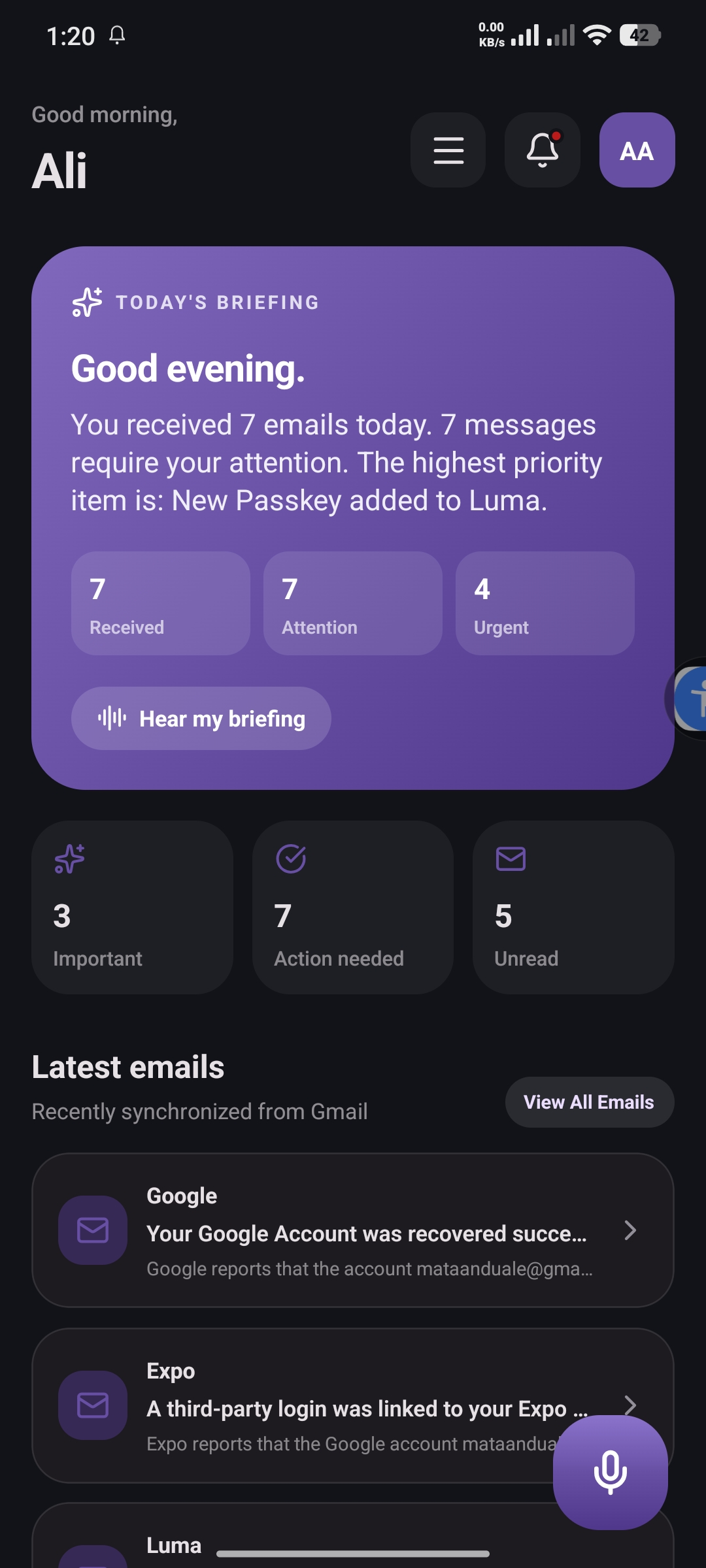The width and height of the screenshot is (706, 1568).
Task: Open the Unread emails card
Action: pyautogui.click(x=573, y=907)
